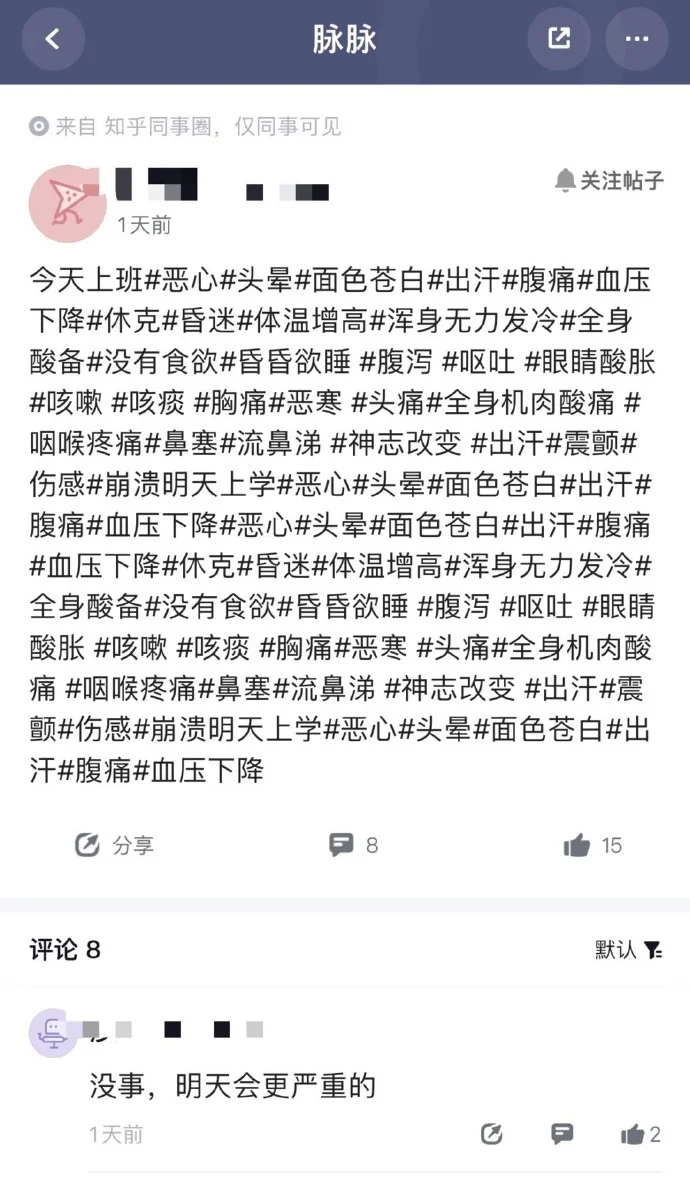Tap 关注帖子 to follow this post
Viewport: 690px width, 1181px height.
point(610,181)
